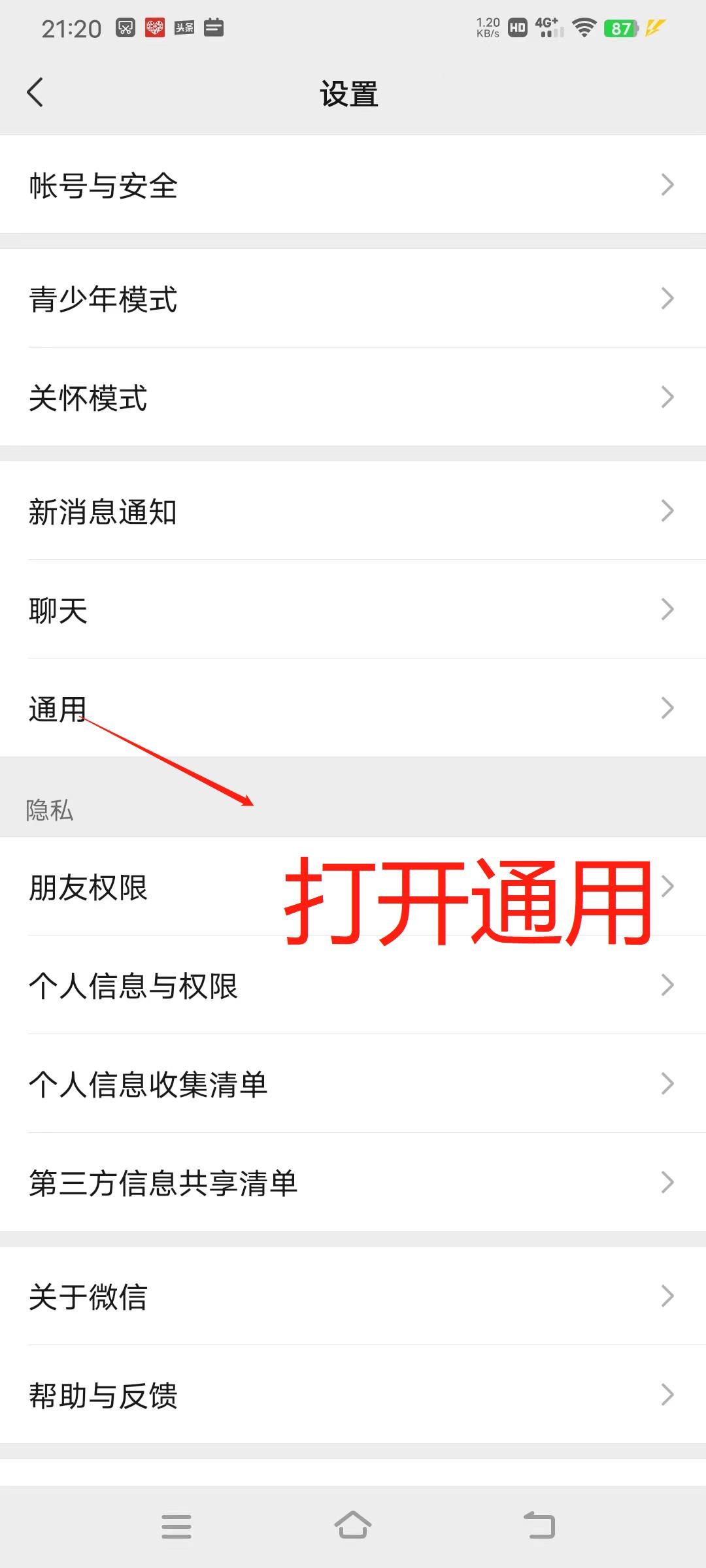
Task: Expand 关于微信 via its chevron
Action: [x=667, y=1296]
